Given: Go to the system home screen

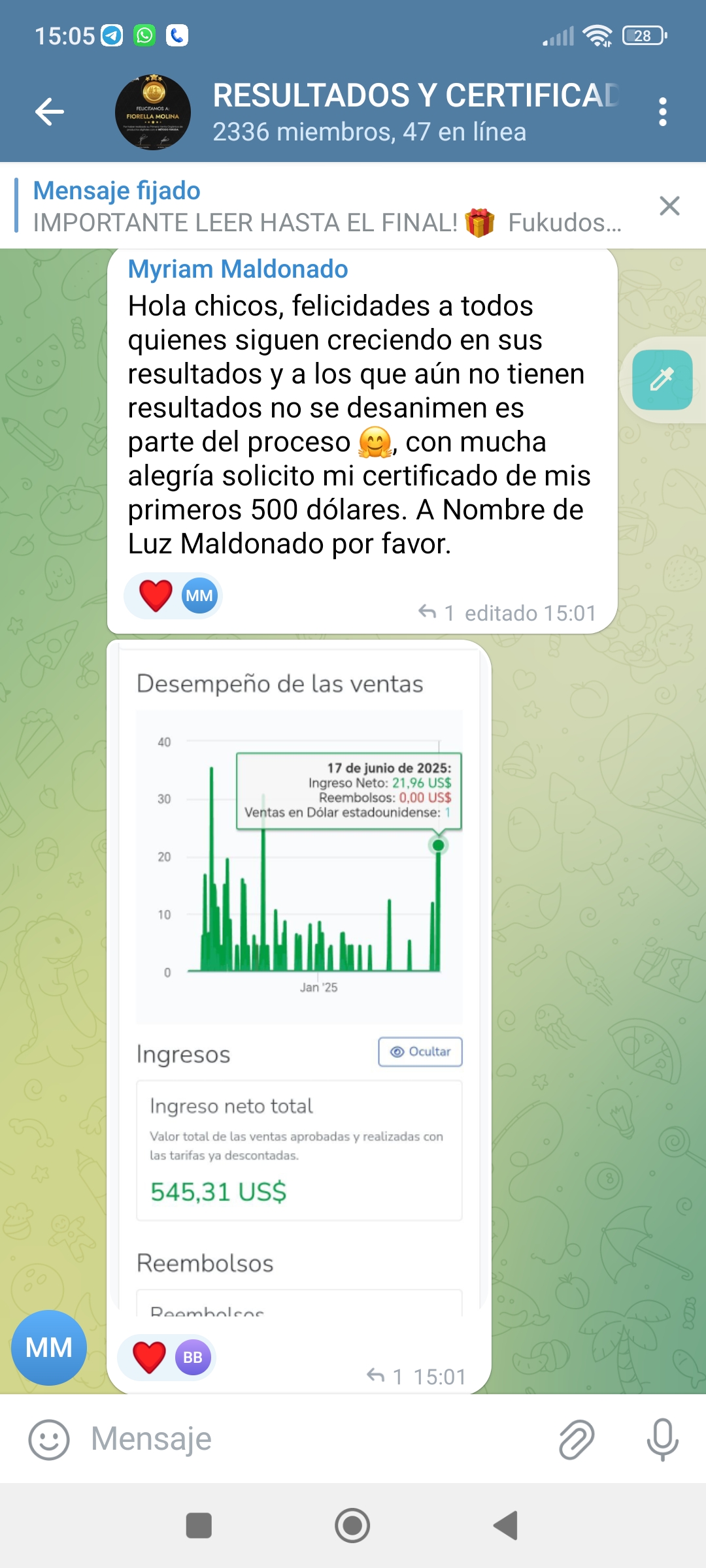Looking at the screenshot, I should coord(352,1526).
